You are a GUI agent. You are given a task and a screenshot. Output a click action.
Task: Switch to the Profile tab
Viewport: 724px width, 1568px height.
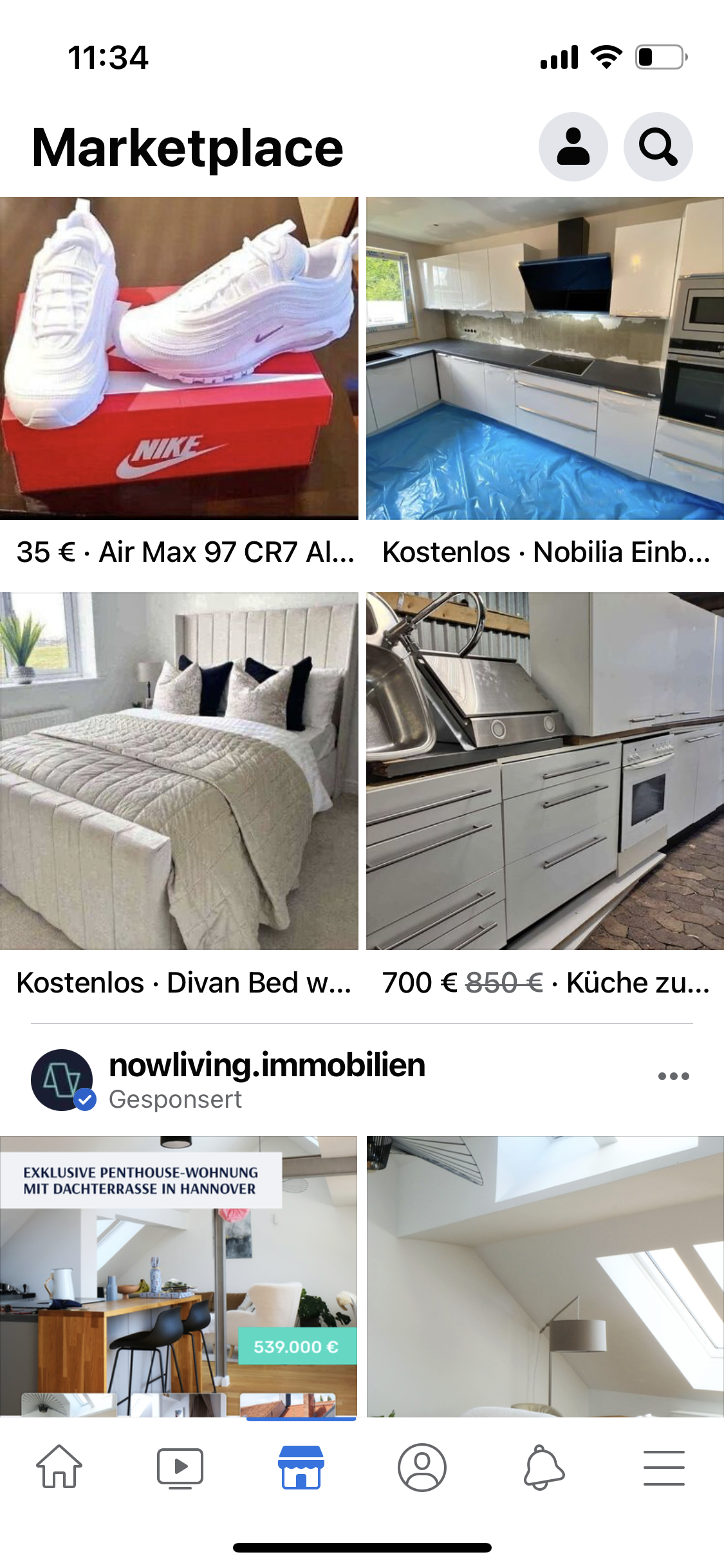pyautogui.click(x=422, y=1467)
